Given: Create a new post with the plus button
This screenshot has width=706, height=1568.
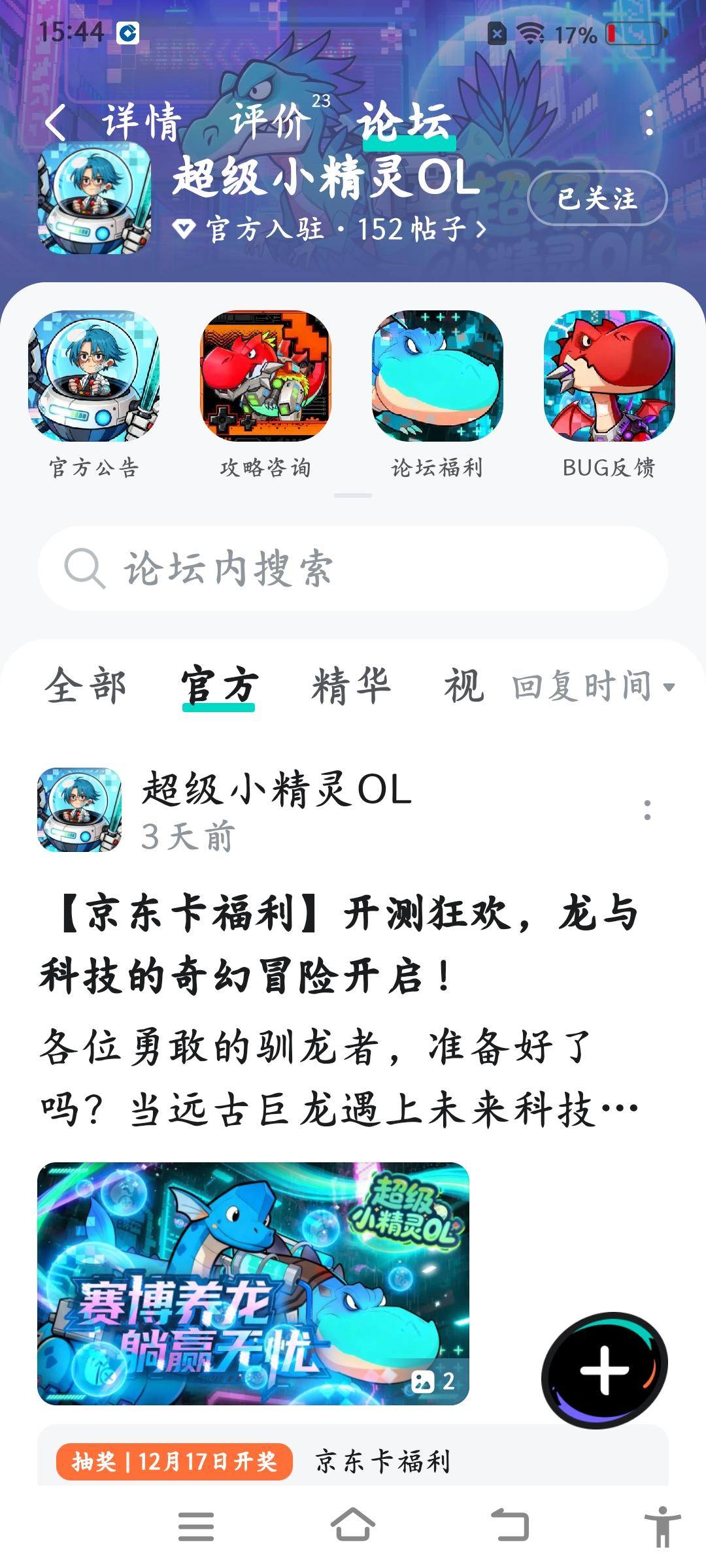Looking at the screenshot, I should tap(604, 1370).
